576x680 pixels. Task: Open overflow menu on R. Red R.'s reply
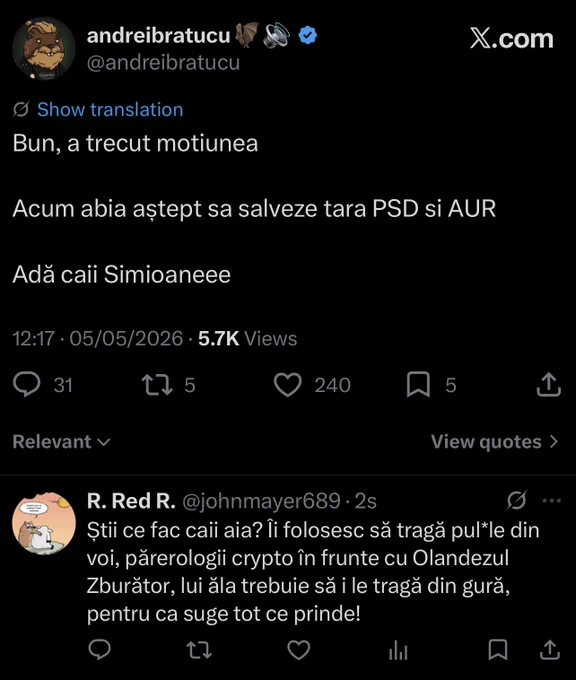[x=552, y=500]
